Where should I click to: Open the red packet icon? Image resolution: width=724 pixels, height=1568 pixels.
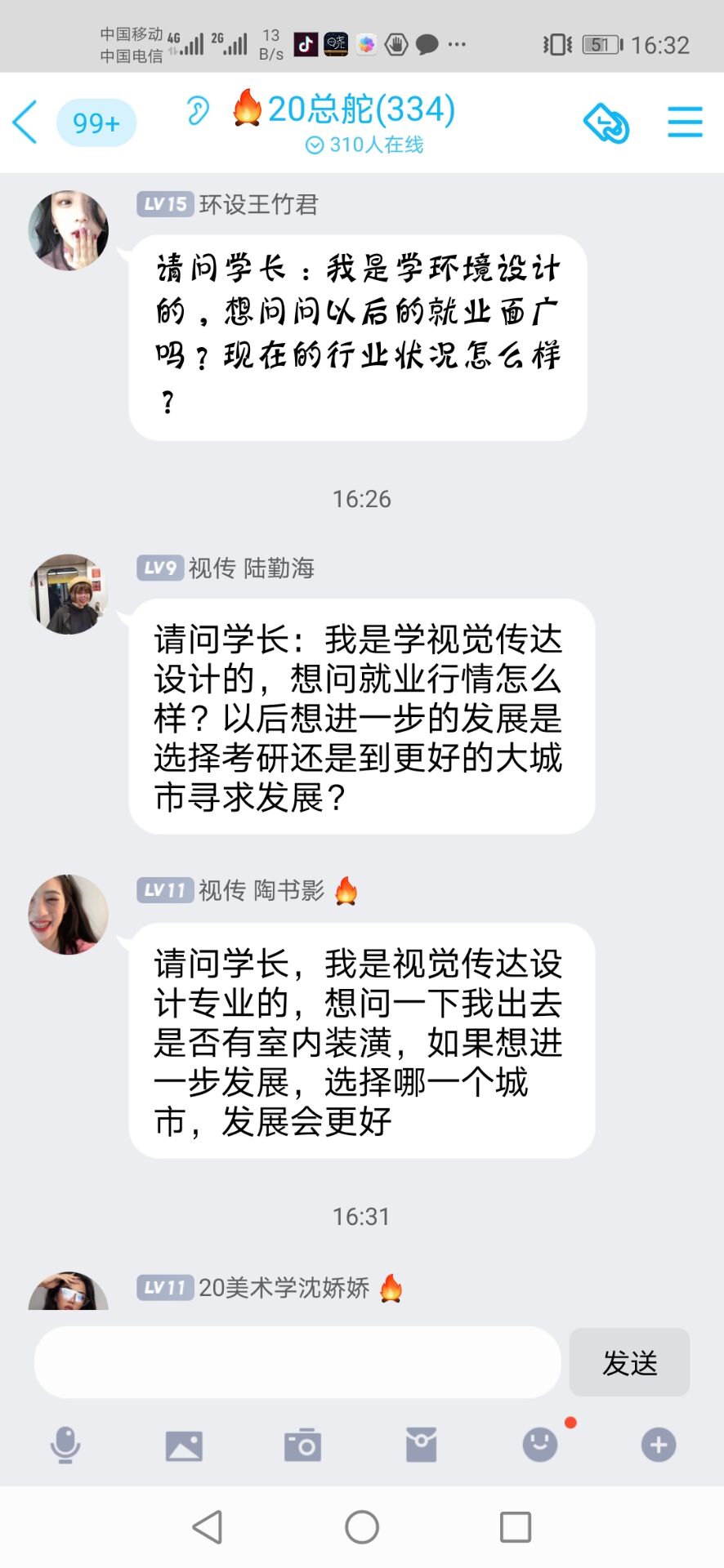[421, 1445]
